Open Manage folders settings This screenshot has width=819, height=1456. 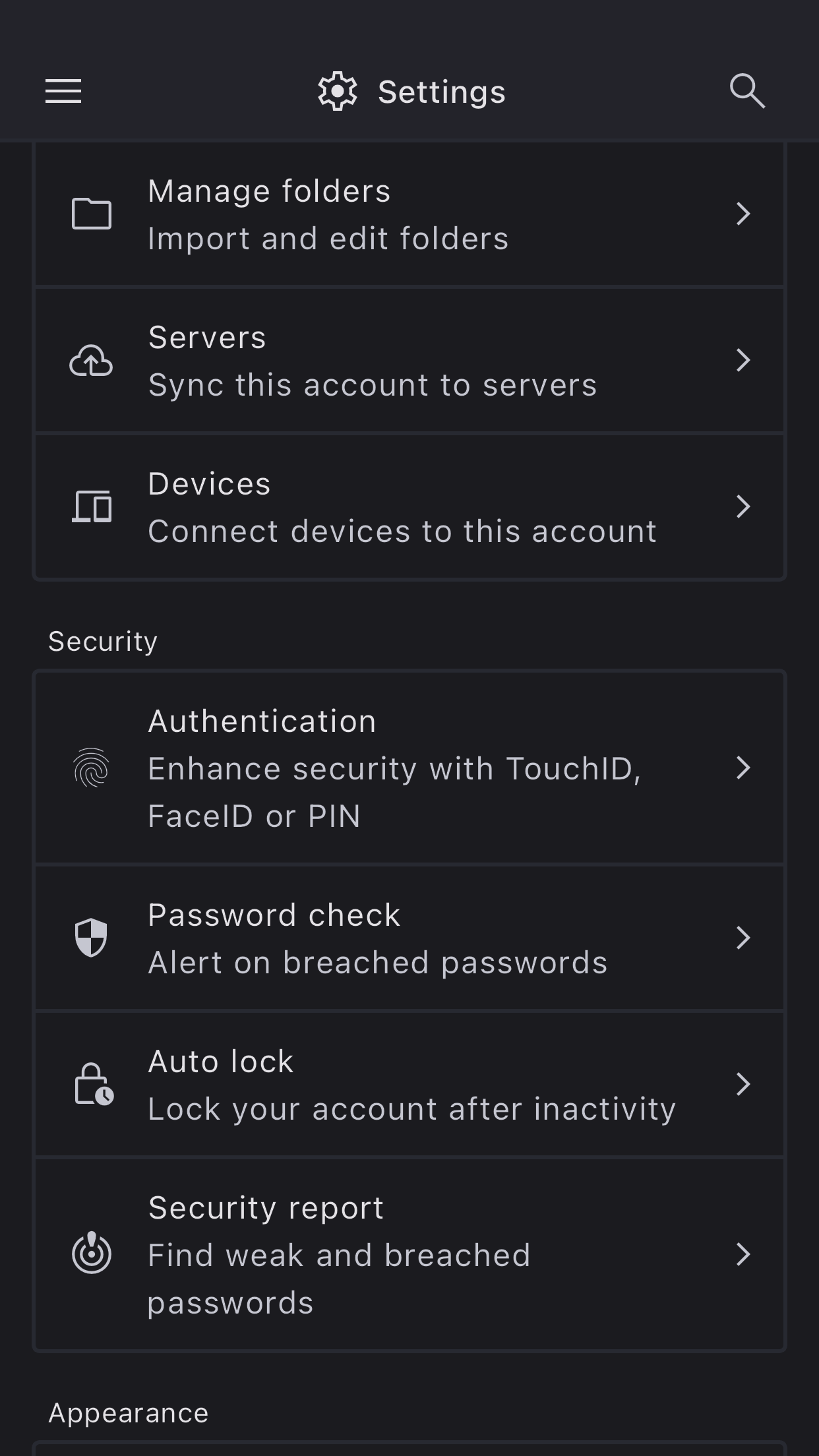pyautogui.click(x=409, y=214)
